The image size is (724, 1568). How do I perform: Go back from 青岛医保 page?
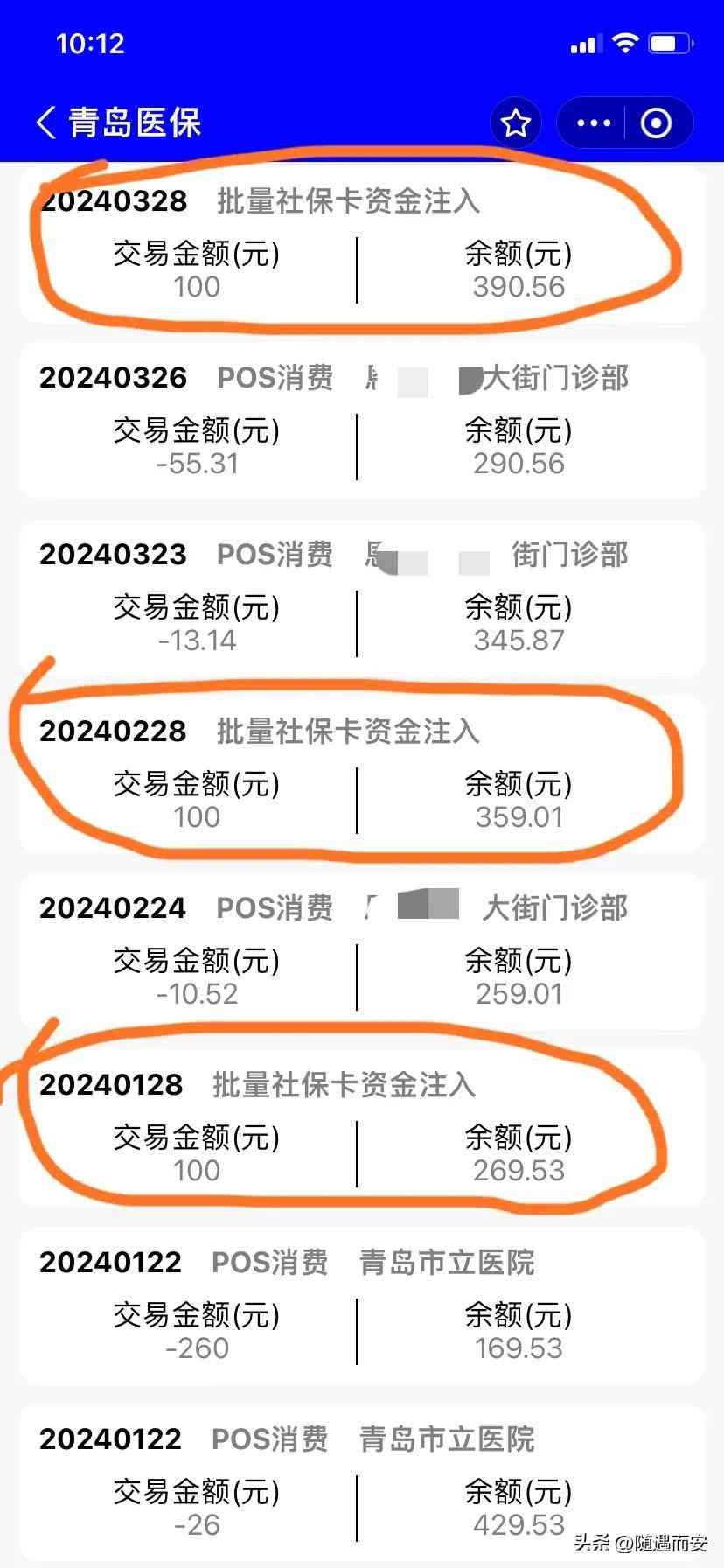[45, 122]
